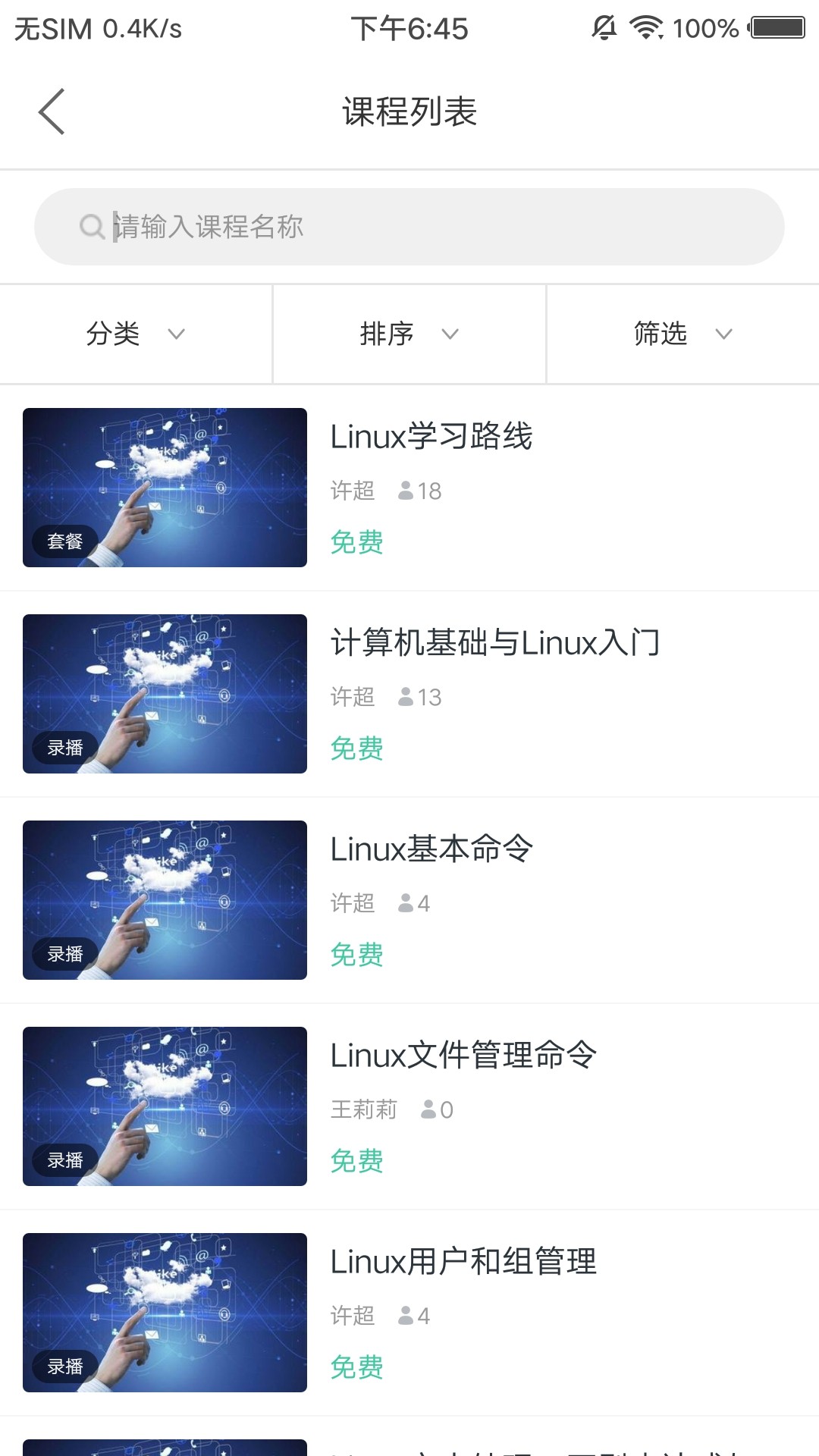Click instructor name 王莉莉
The height and width of the screenshot is (1456, 819).
pyautogui.click(x=364, y=1109)
